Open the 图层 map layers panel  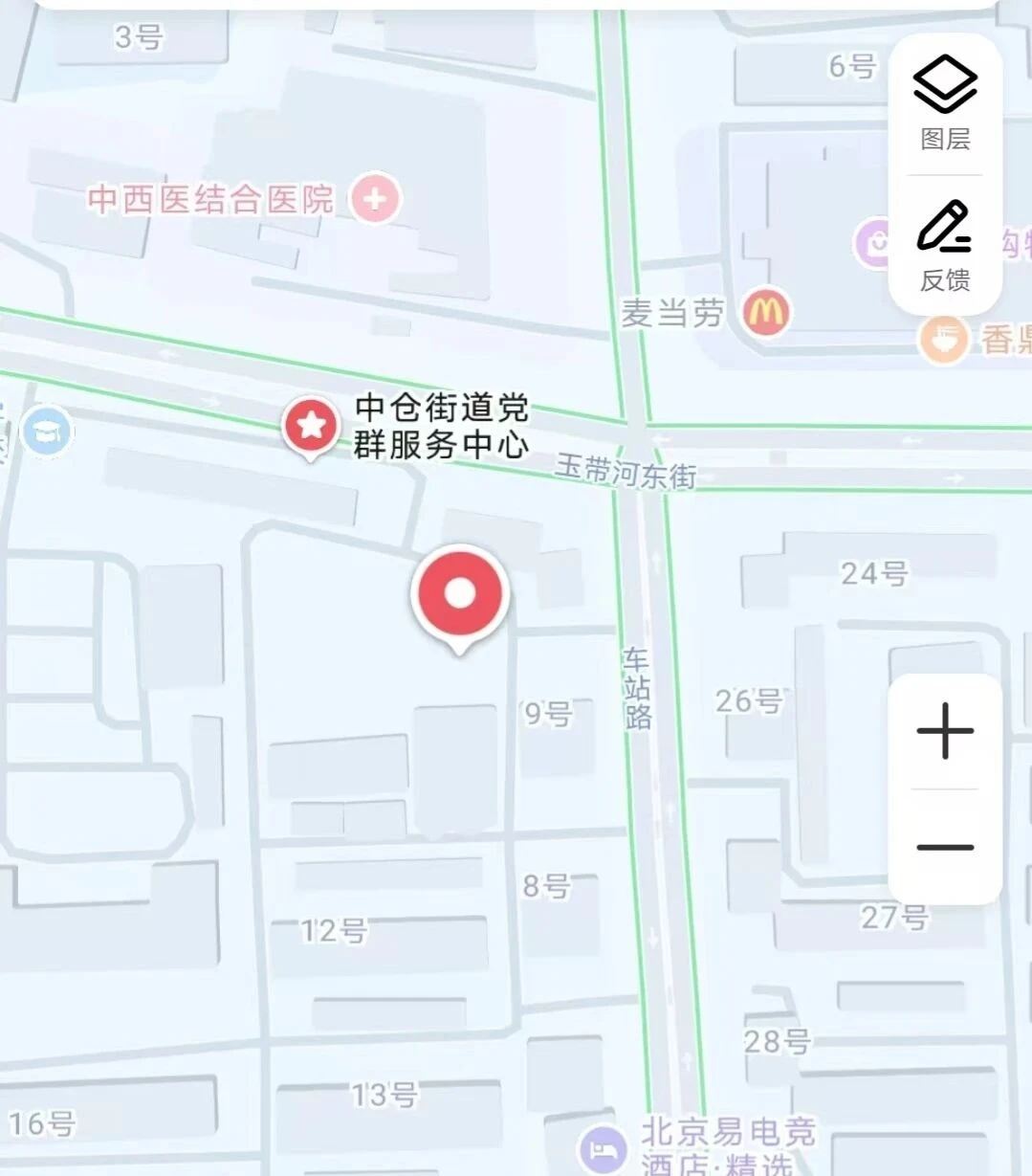pos(945,102)
